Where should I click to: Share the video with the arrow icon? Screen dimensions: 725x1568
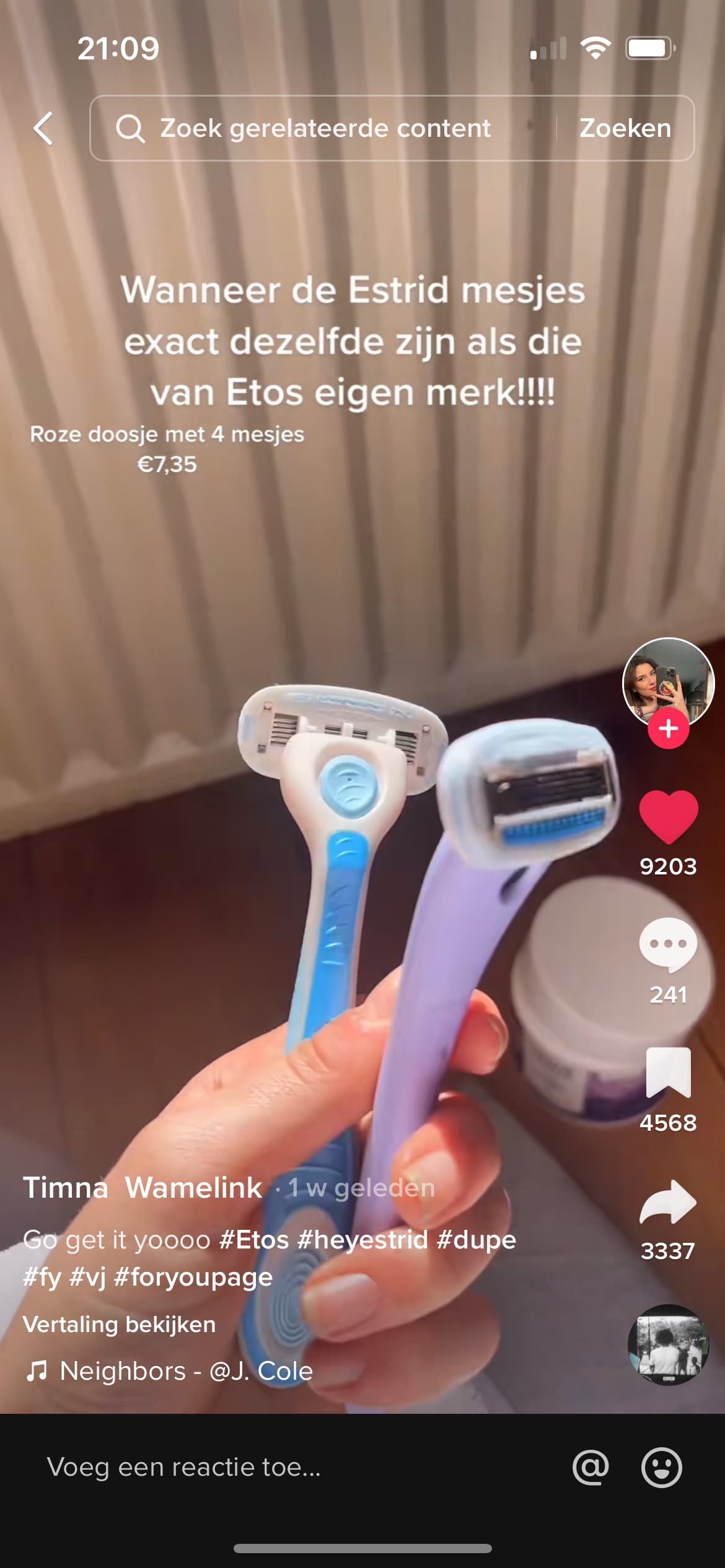click(668, 1201)
